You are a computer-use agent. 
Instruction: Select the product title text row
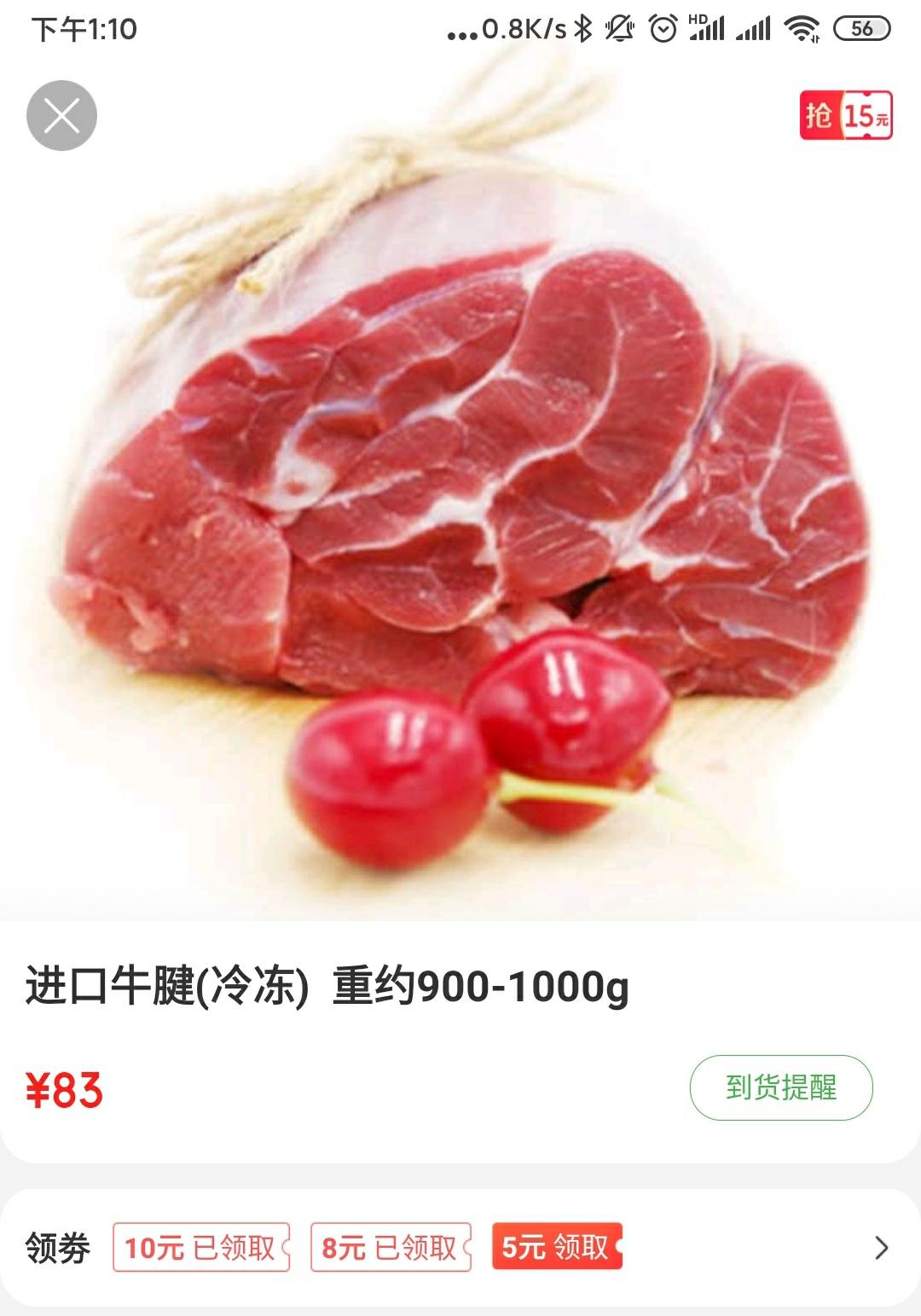(x=327, y=986)
